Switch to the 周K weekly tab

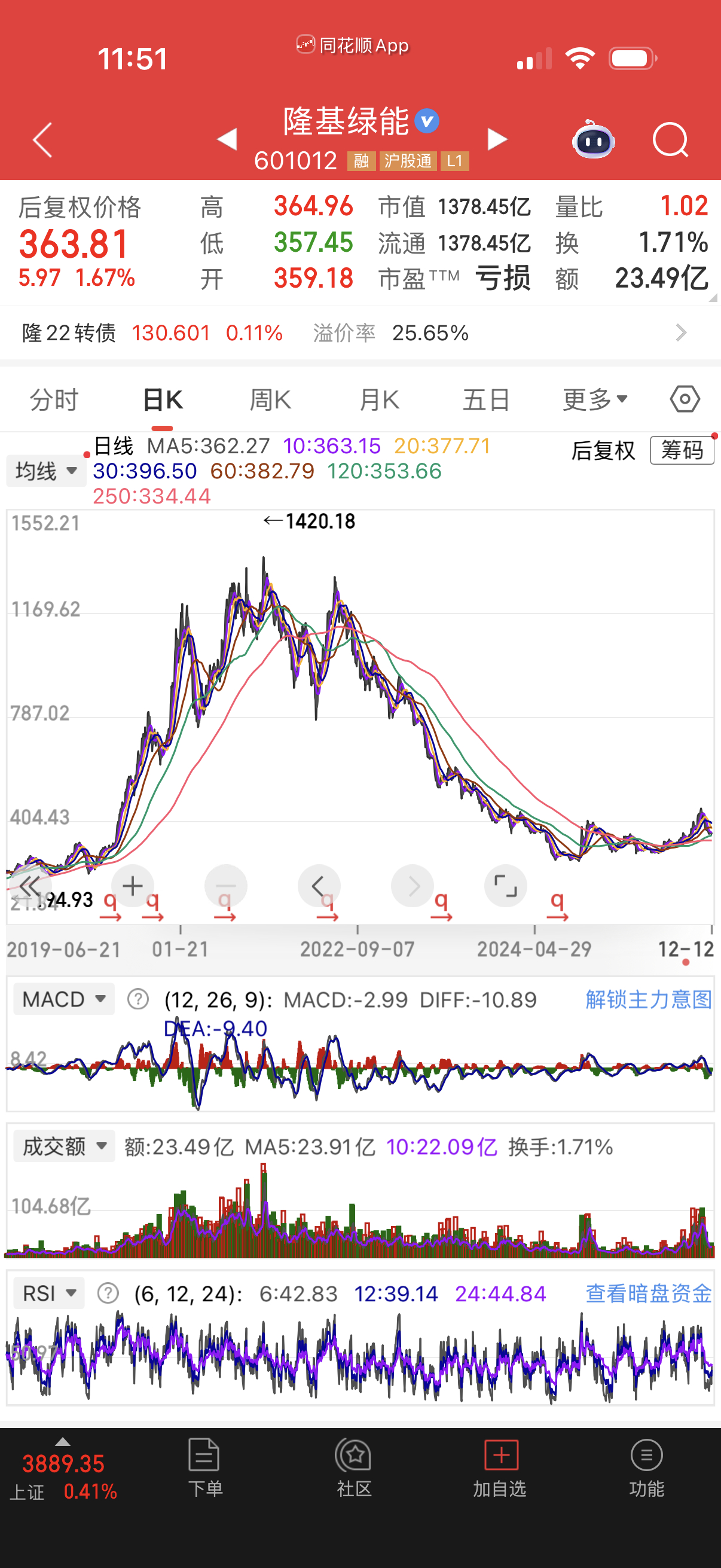270,399
